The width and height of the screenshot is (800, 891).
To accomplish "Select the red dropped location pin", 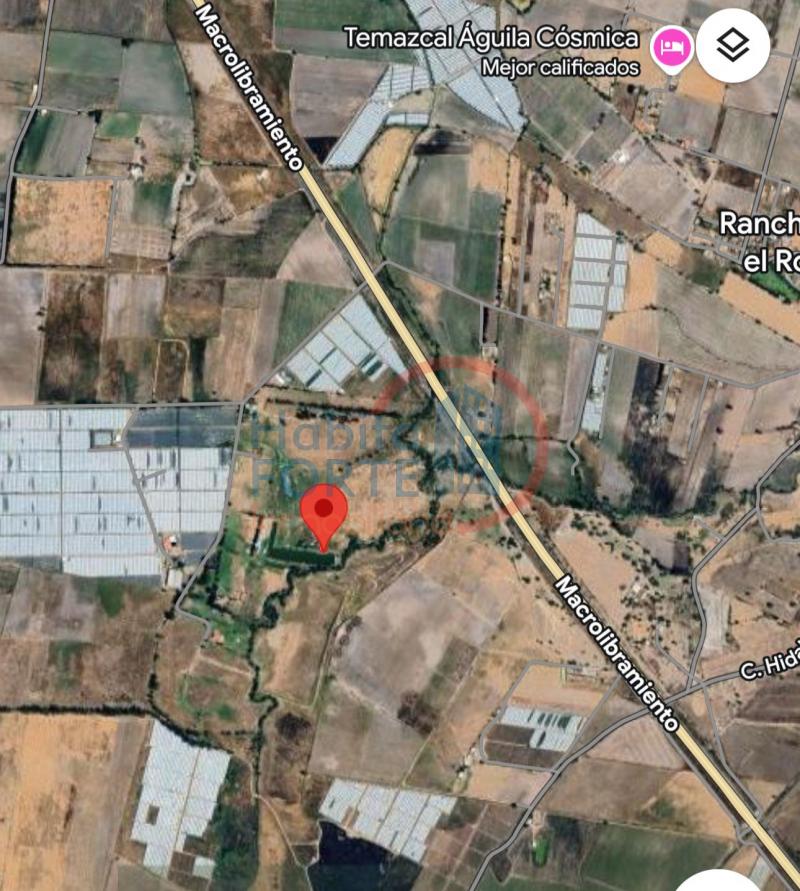I will pyautogui.click(x=324, y=511).
